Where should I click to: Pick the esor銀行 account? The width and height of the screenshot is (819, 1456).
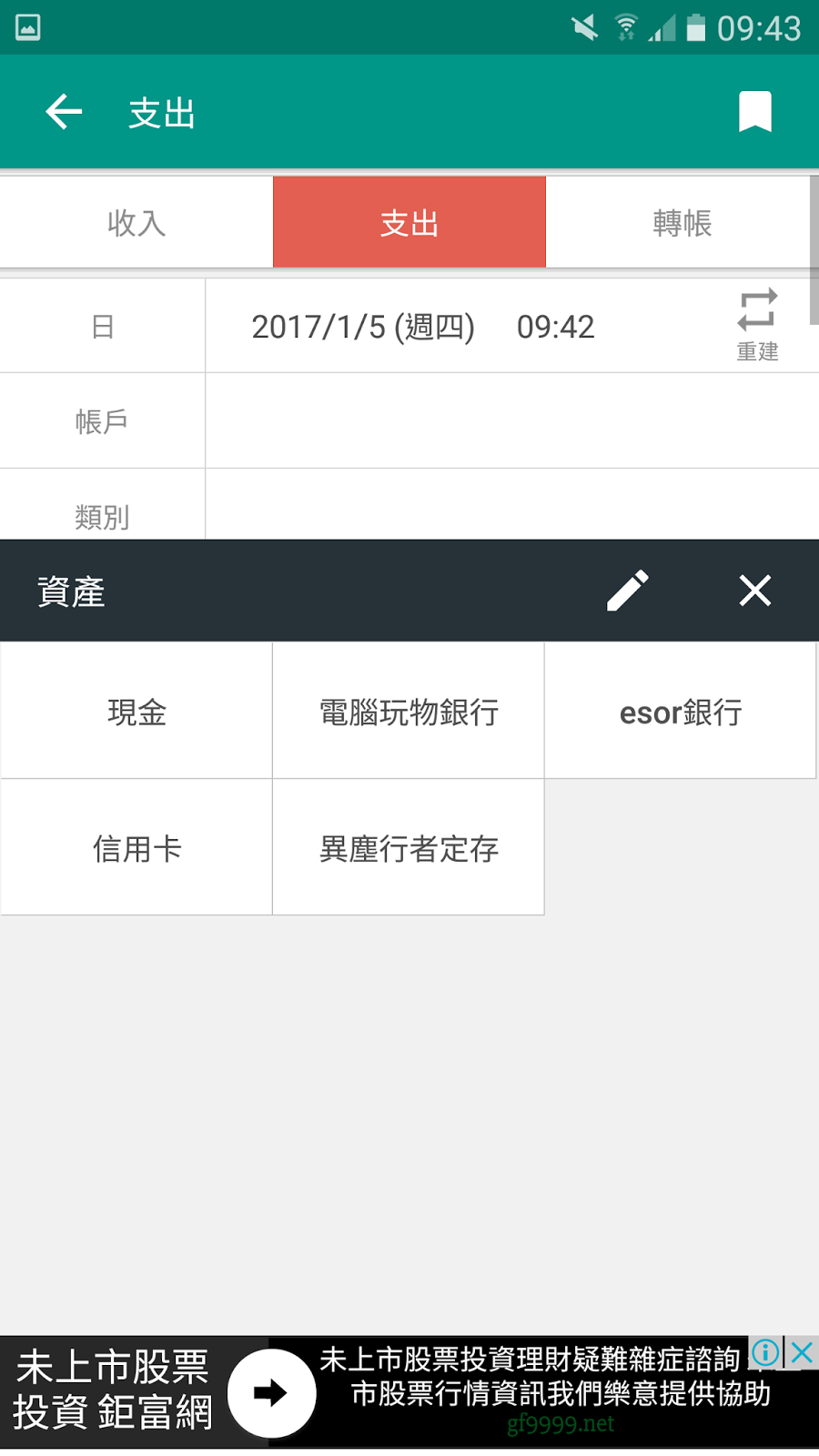(681, 712)
